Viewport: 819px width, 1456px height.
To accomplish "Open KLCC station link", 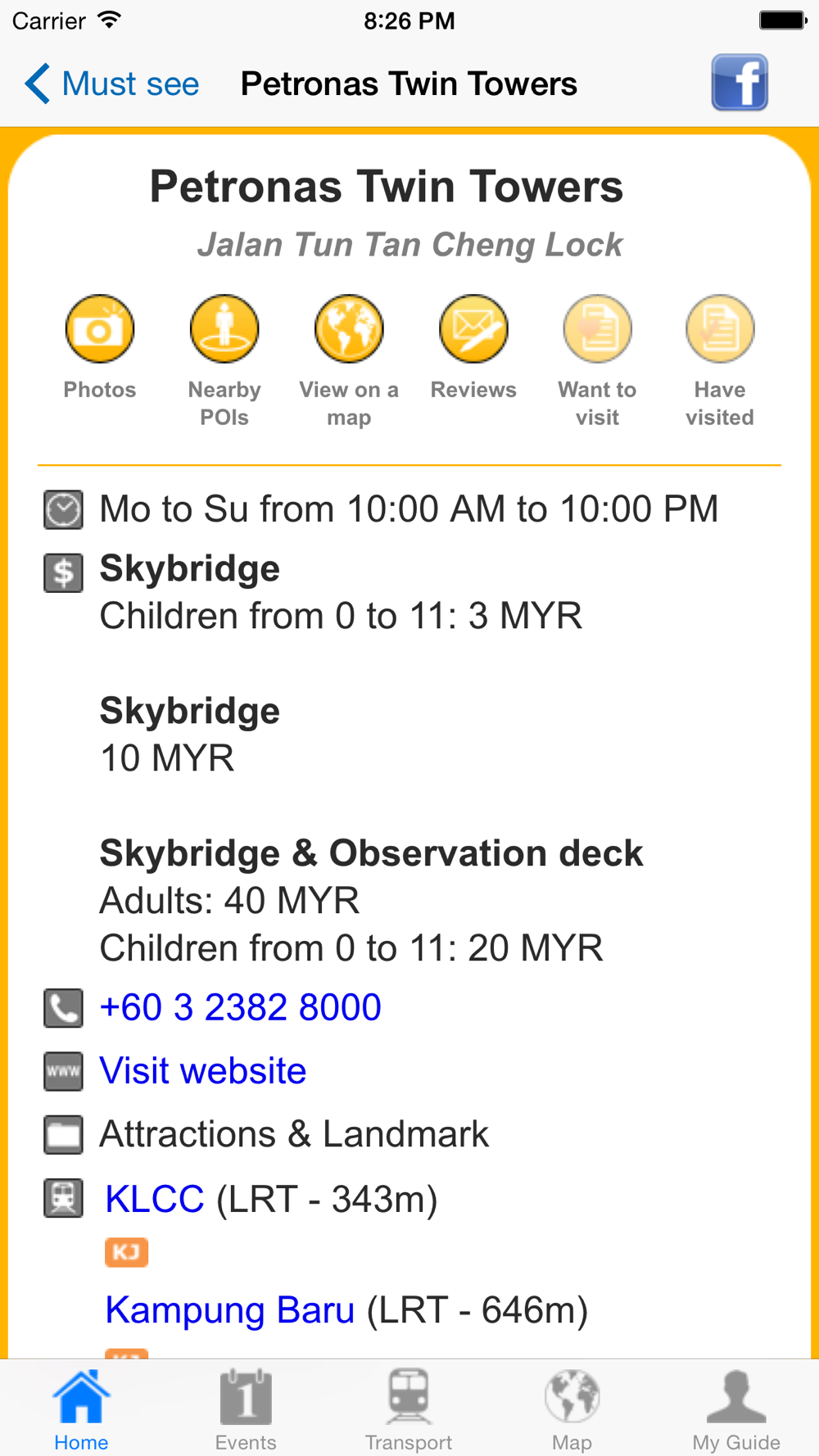I will coord(155,1199).
